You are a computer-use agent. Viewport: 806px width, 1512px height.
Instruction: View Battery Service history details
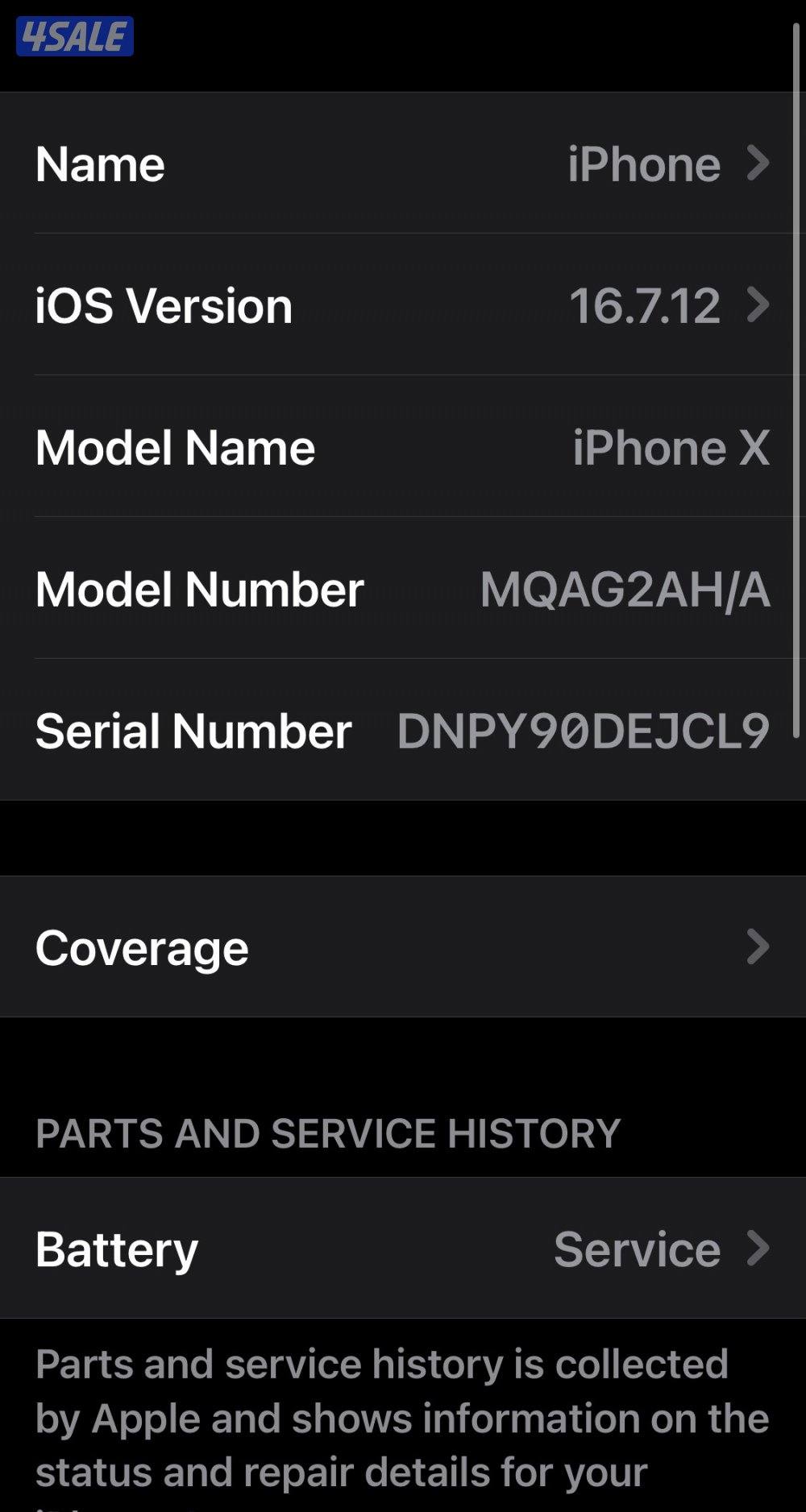click(x=403, y=1249)
